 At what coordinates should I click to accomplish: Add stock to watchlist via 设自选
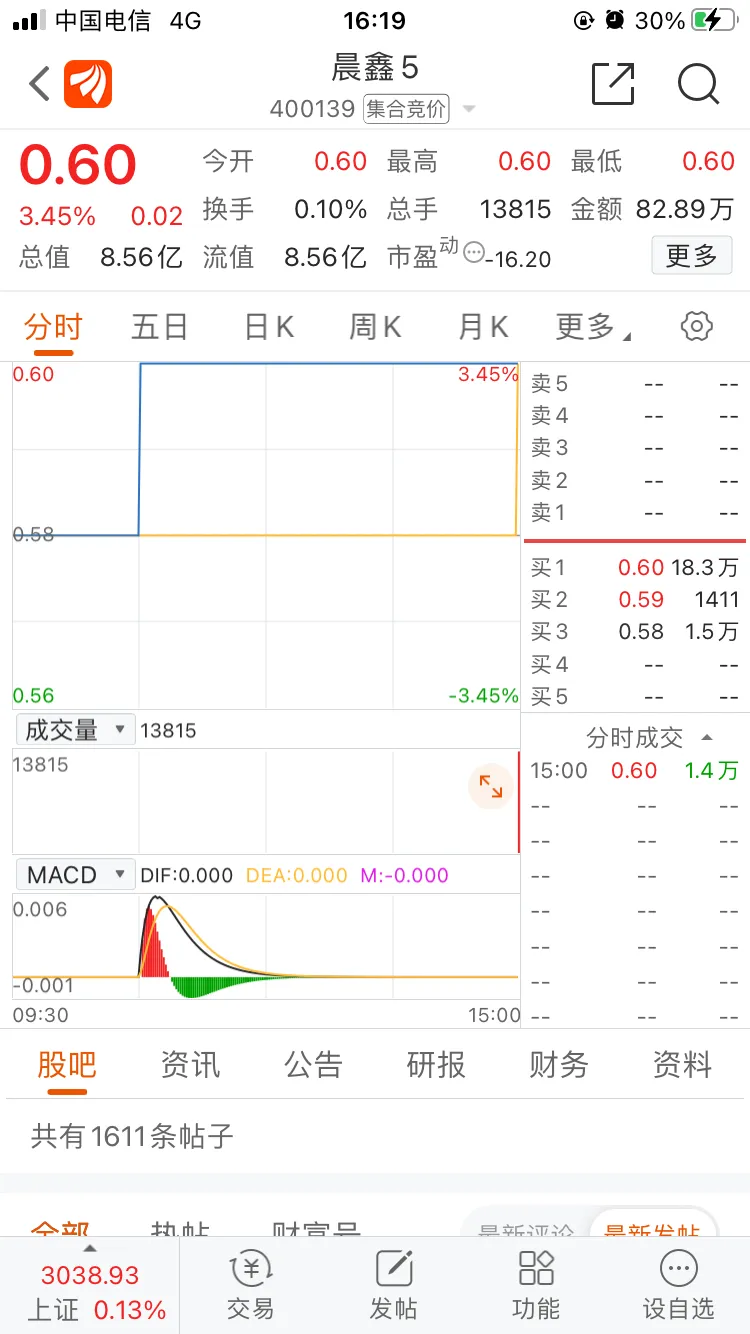(678, 1285)
